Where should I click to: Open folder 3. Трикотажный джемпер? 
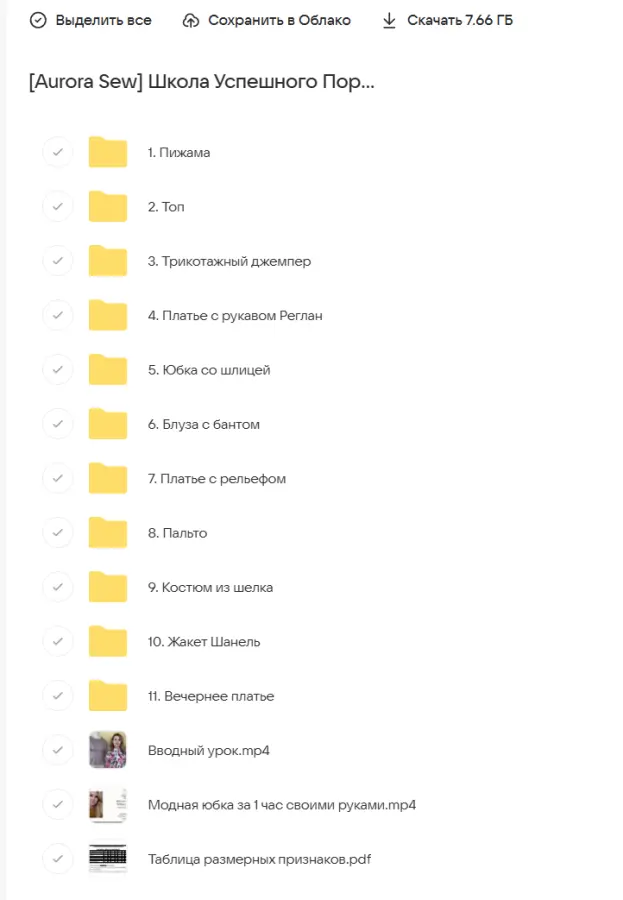tap(229, 261)
